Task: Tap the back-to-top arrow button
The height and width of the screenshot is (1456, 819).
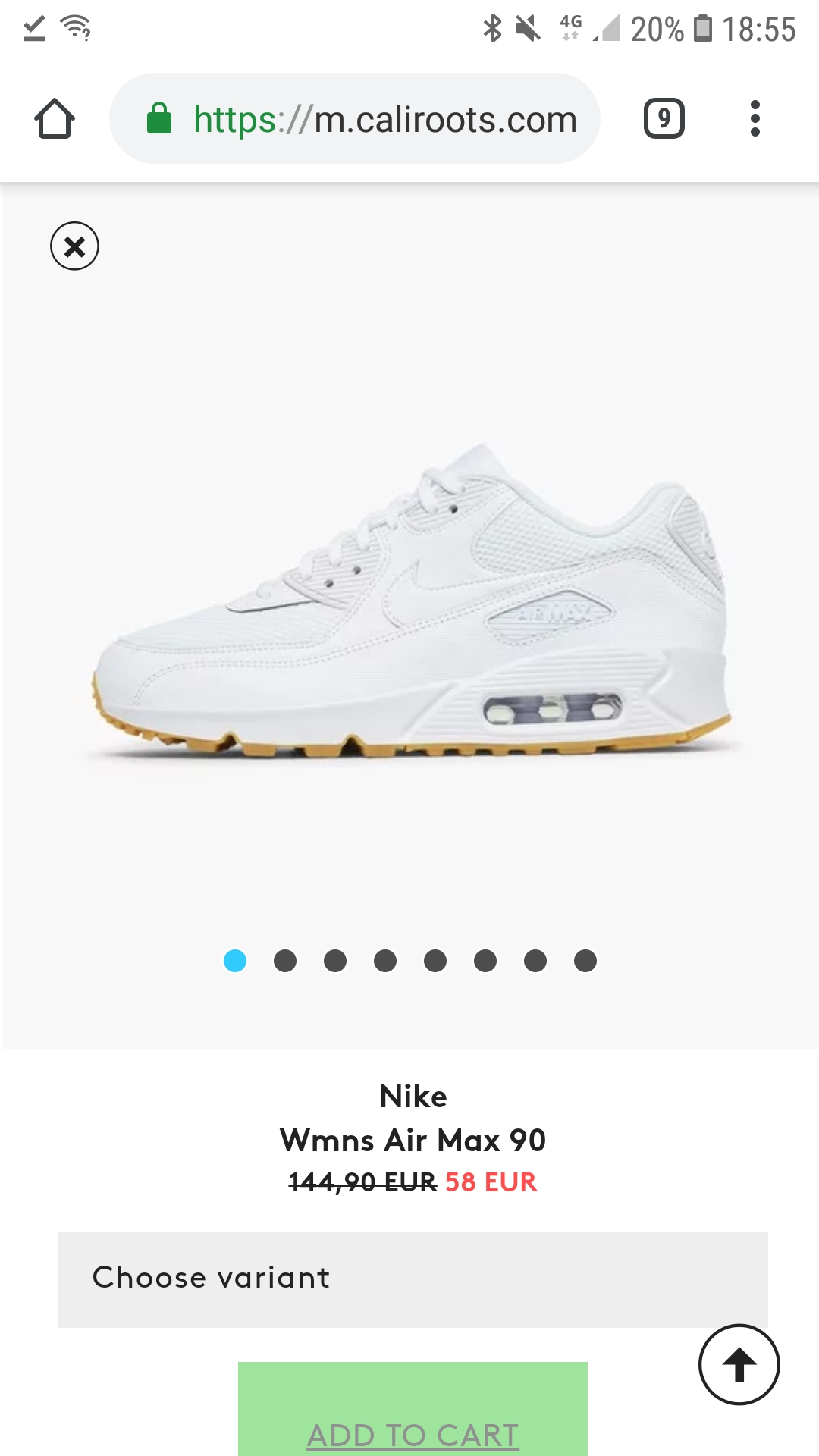Action: tap(739, 1365)
